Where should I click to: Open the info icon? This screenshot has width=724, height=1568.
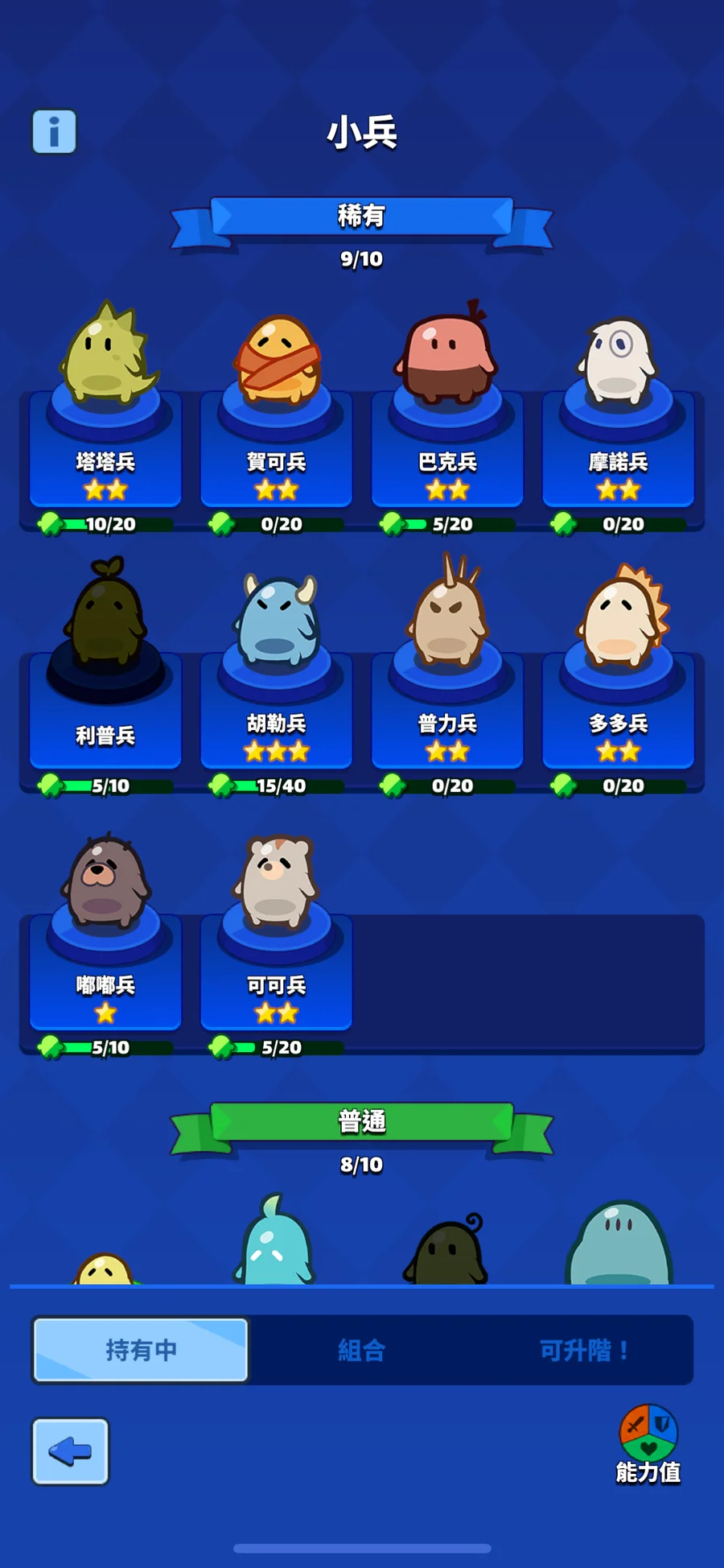(x=54, y=131)
